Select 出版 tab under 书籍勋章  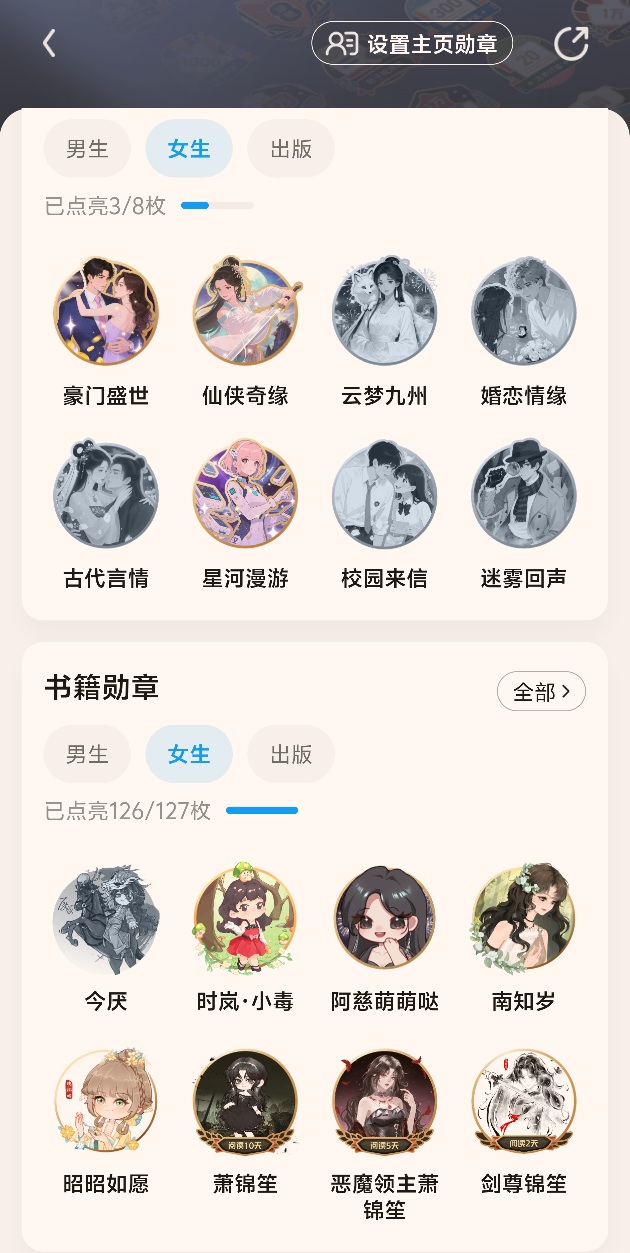pyautogui.click(x=290, y=754)
